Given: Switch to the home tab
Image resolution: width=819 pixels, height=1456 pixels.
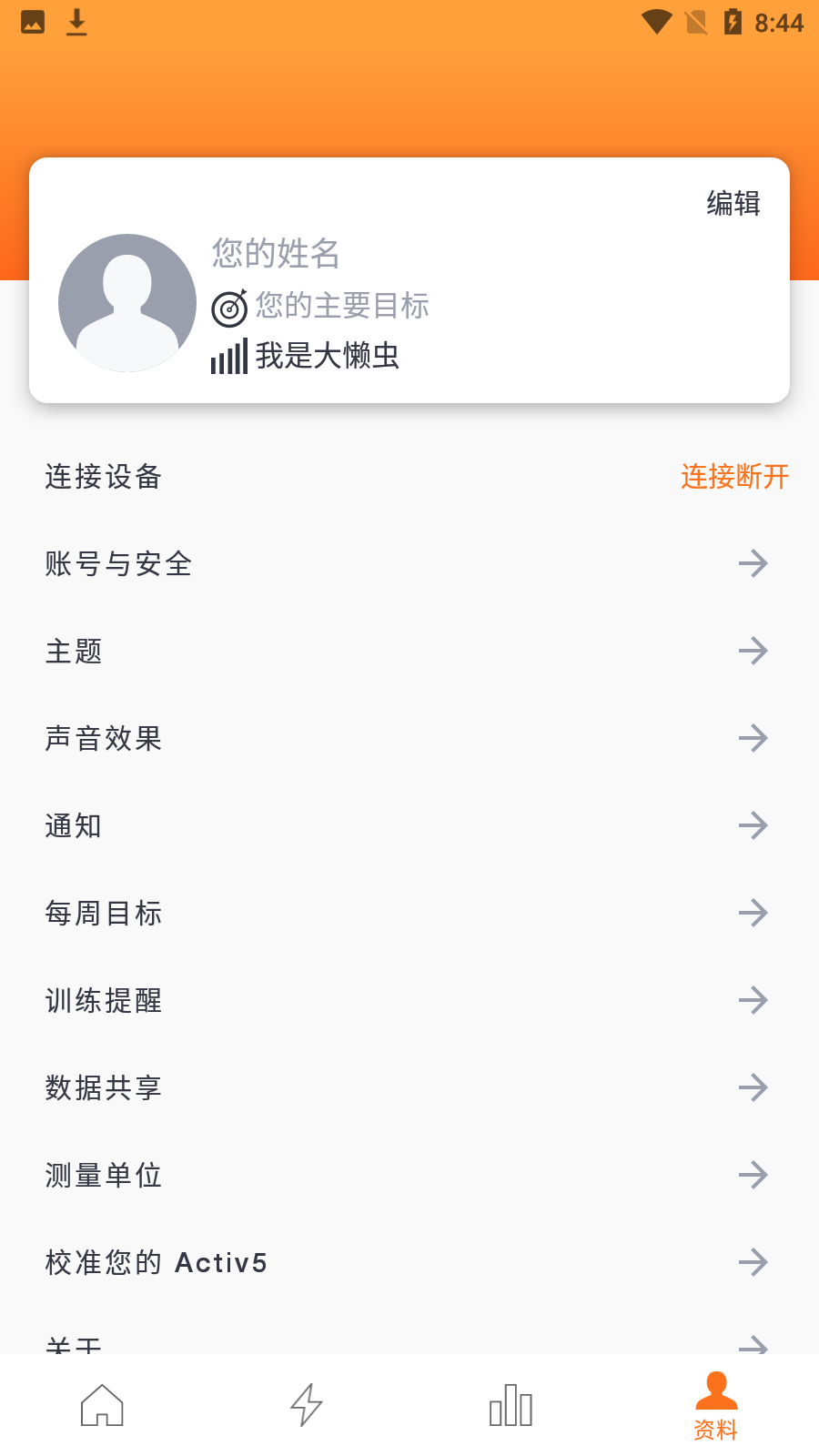Looking at the screenshot, I should coord(102,1405).
